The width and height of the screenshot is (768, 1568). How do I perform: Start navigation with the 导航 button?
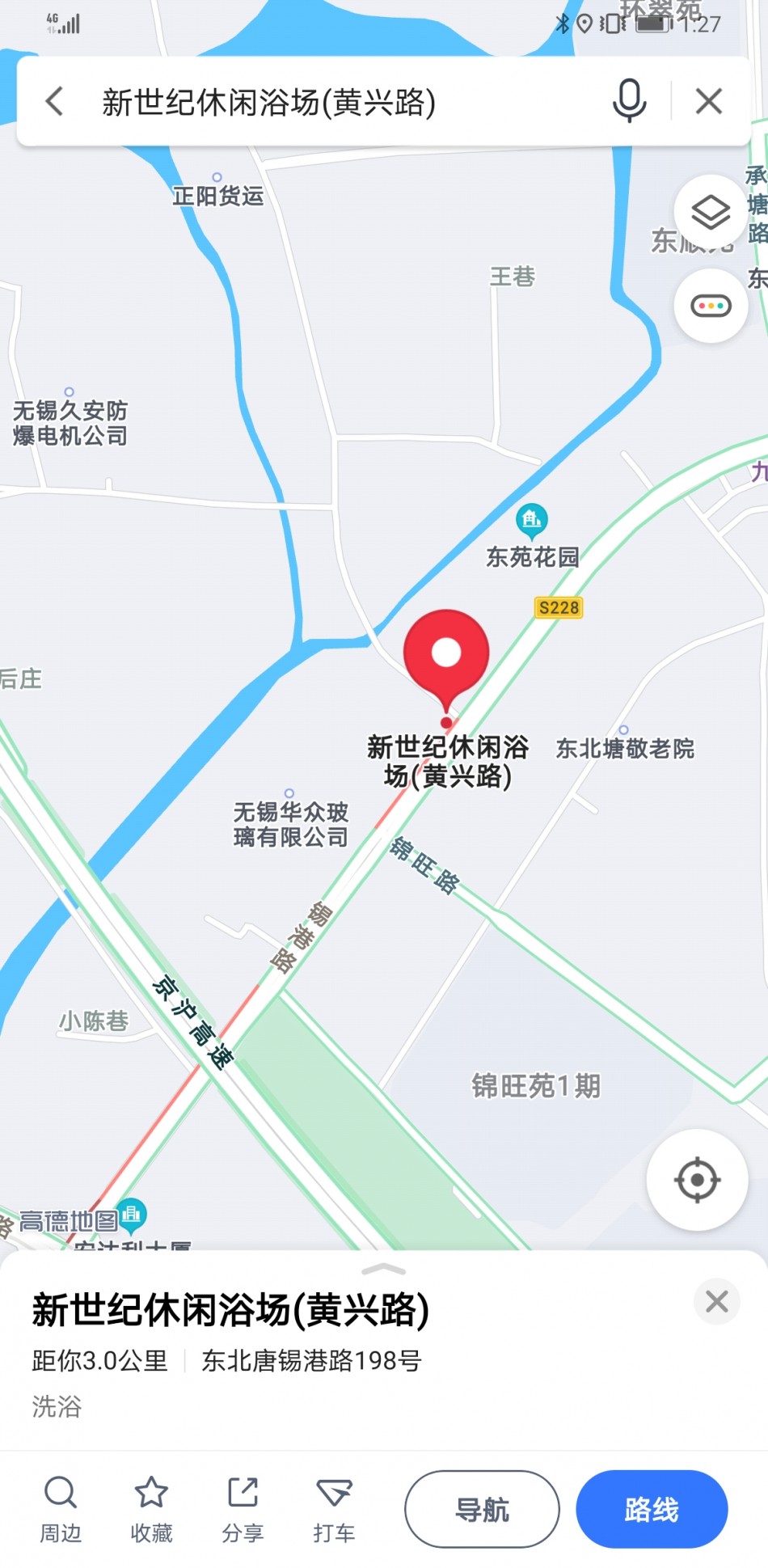click(x=482, y=1509)
